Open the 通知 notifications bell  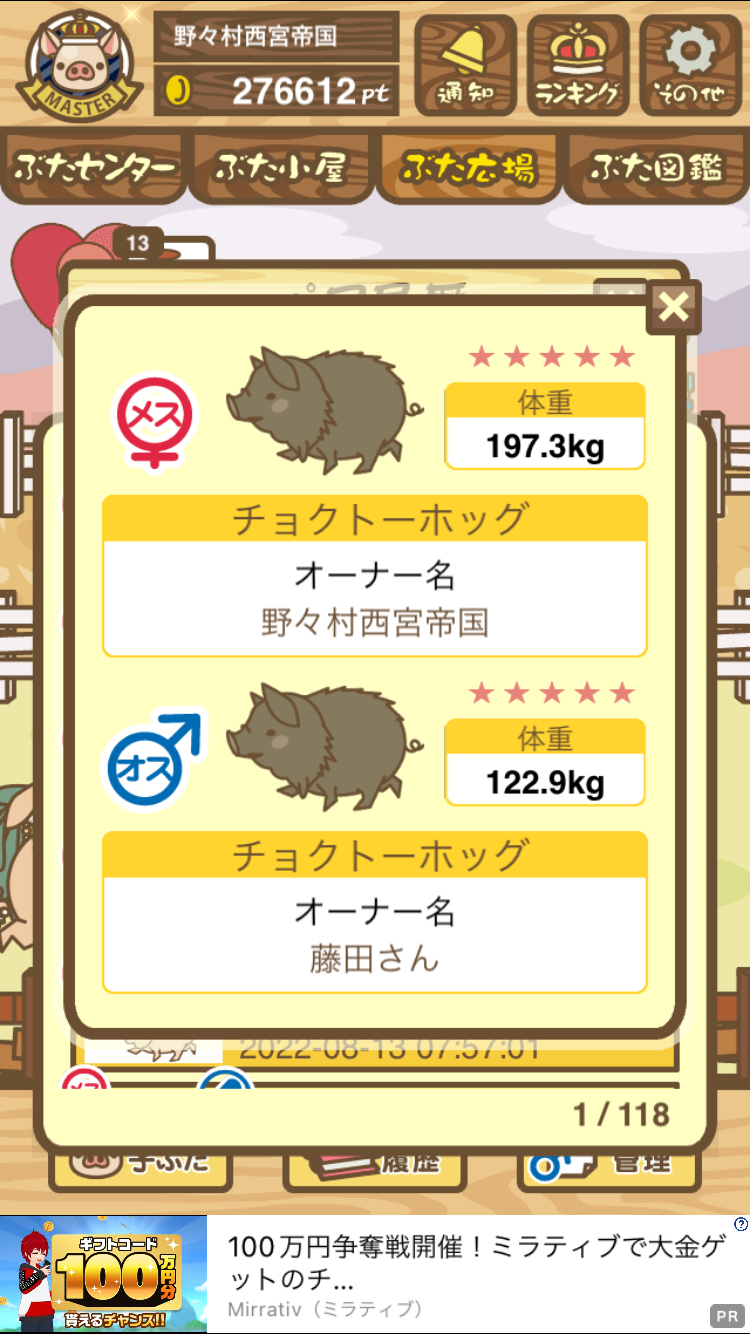[466, 66]
